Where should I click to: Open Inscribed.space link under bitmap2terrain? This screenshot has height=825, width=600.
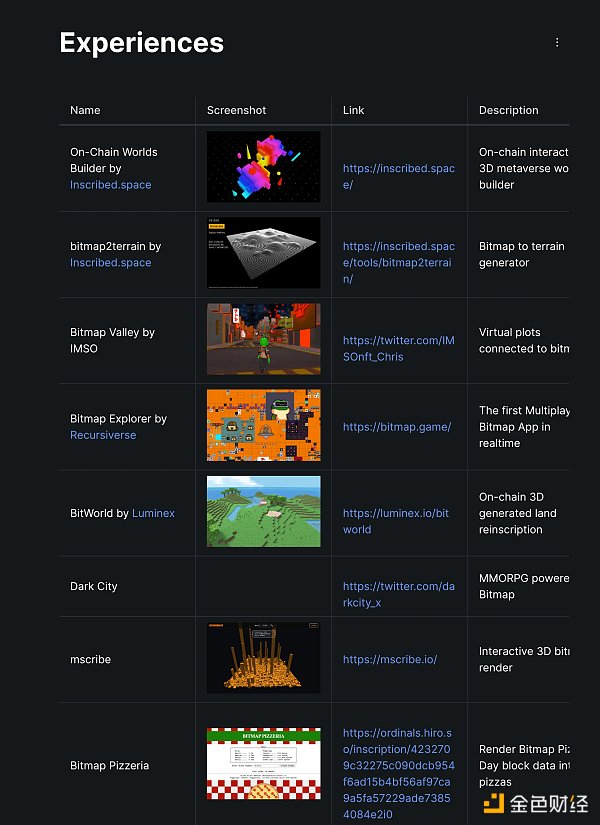pos(110,263)
